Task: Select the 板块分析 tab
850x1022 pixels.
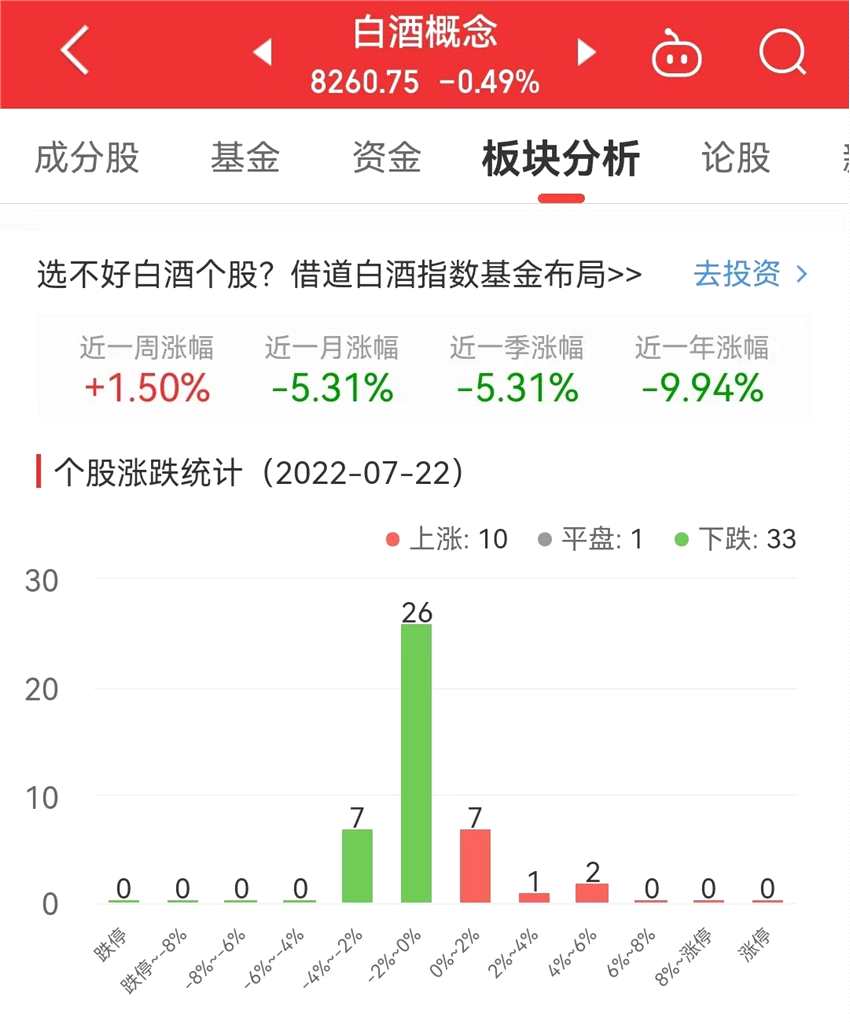Action: pyautogui.click(x=560, y=158)
